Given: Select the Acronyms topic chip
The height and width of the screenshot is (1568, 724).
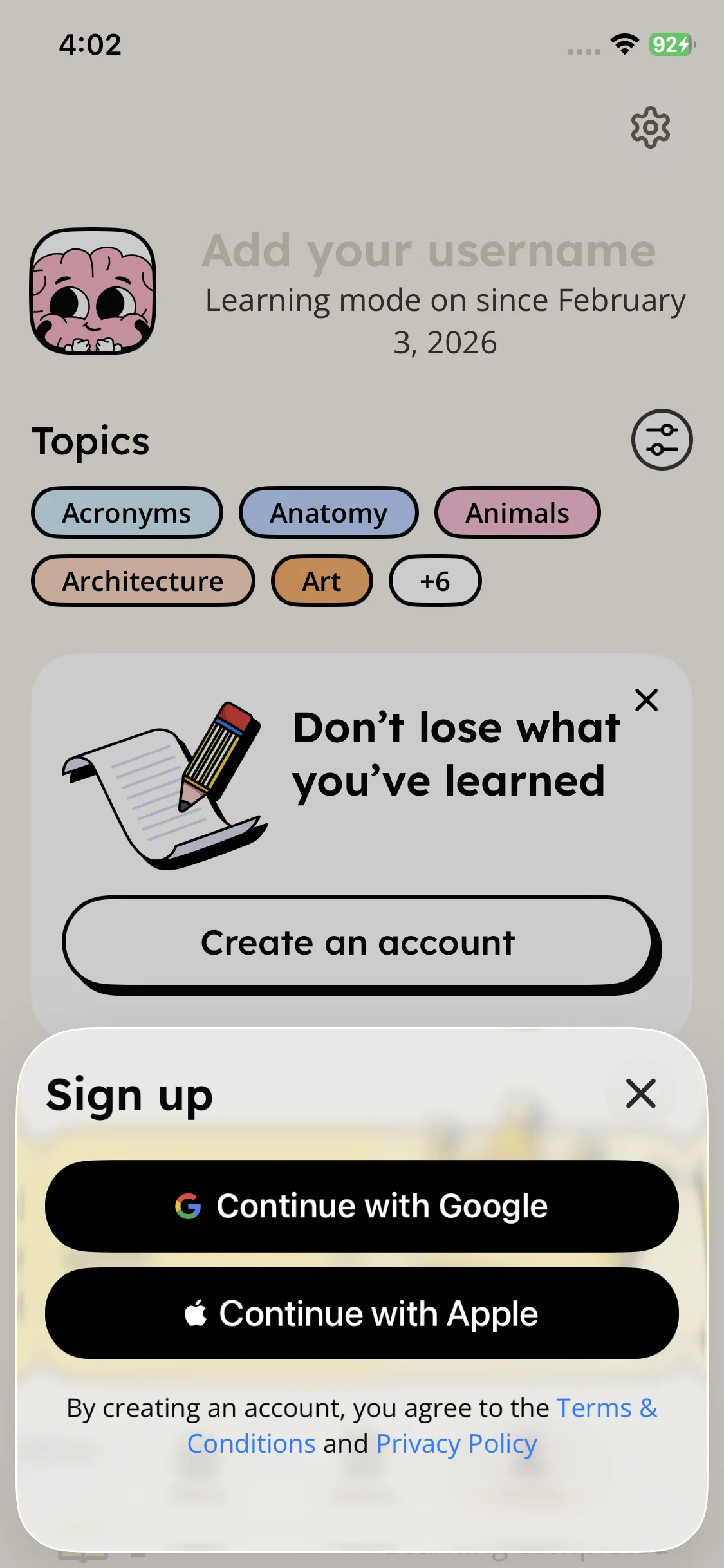Looking at the screenshot, I should pos(127,513).
